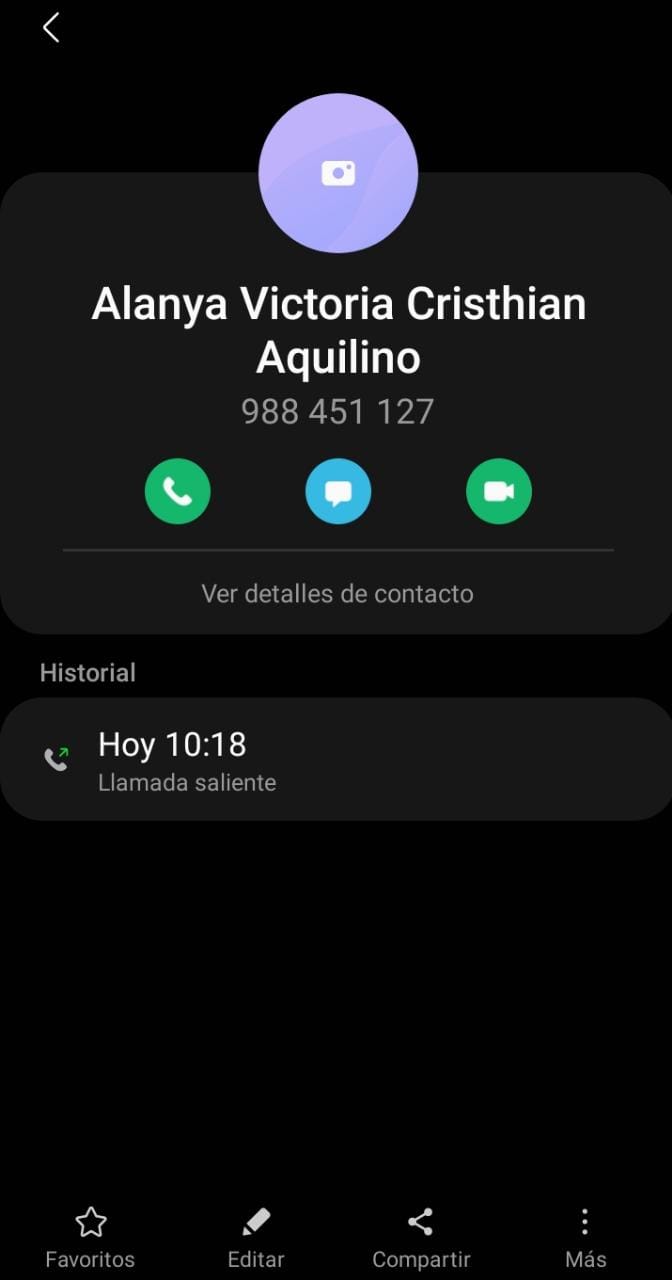
Task: Open Ver detalles de contacto
Action: (338, 593)
